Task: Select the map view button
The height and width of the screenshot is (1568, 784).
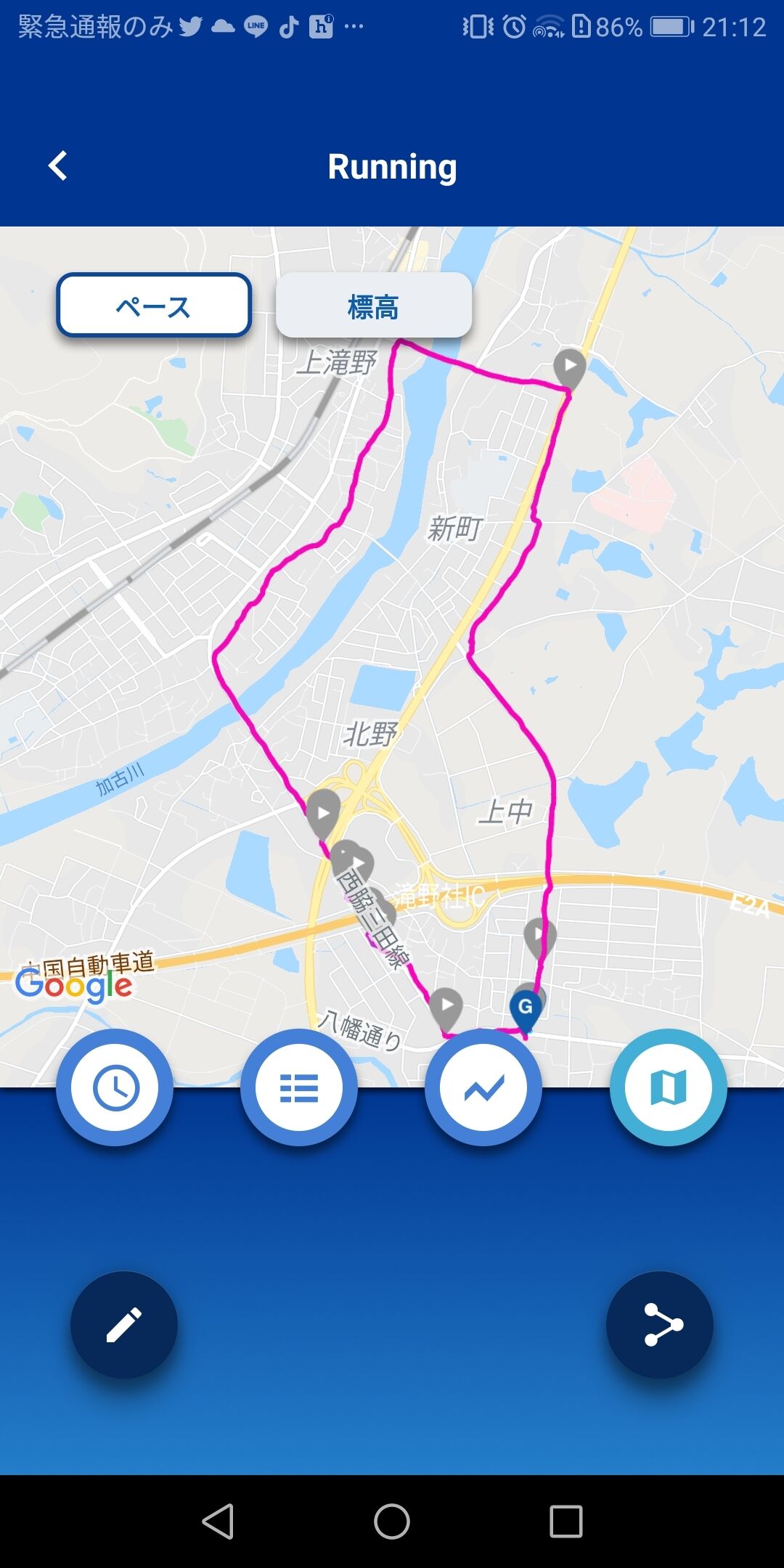Action: tap(668, 1087)
